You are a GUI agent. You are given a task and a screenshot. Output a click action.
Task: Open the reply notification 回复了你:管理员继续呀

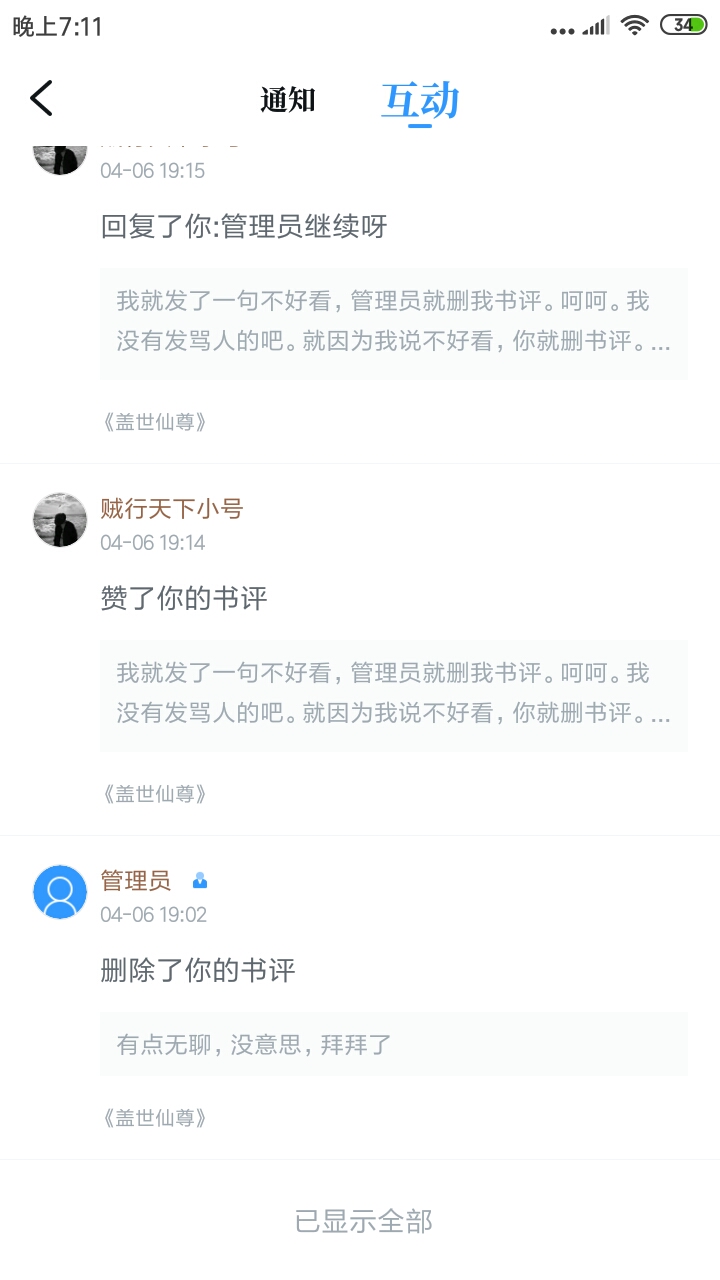(244, 227)
